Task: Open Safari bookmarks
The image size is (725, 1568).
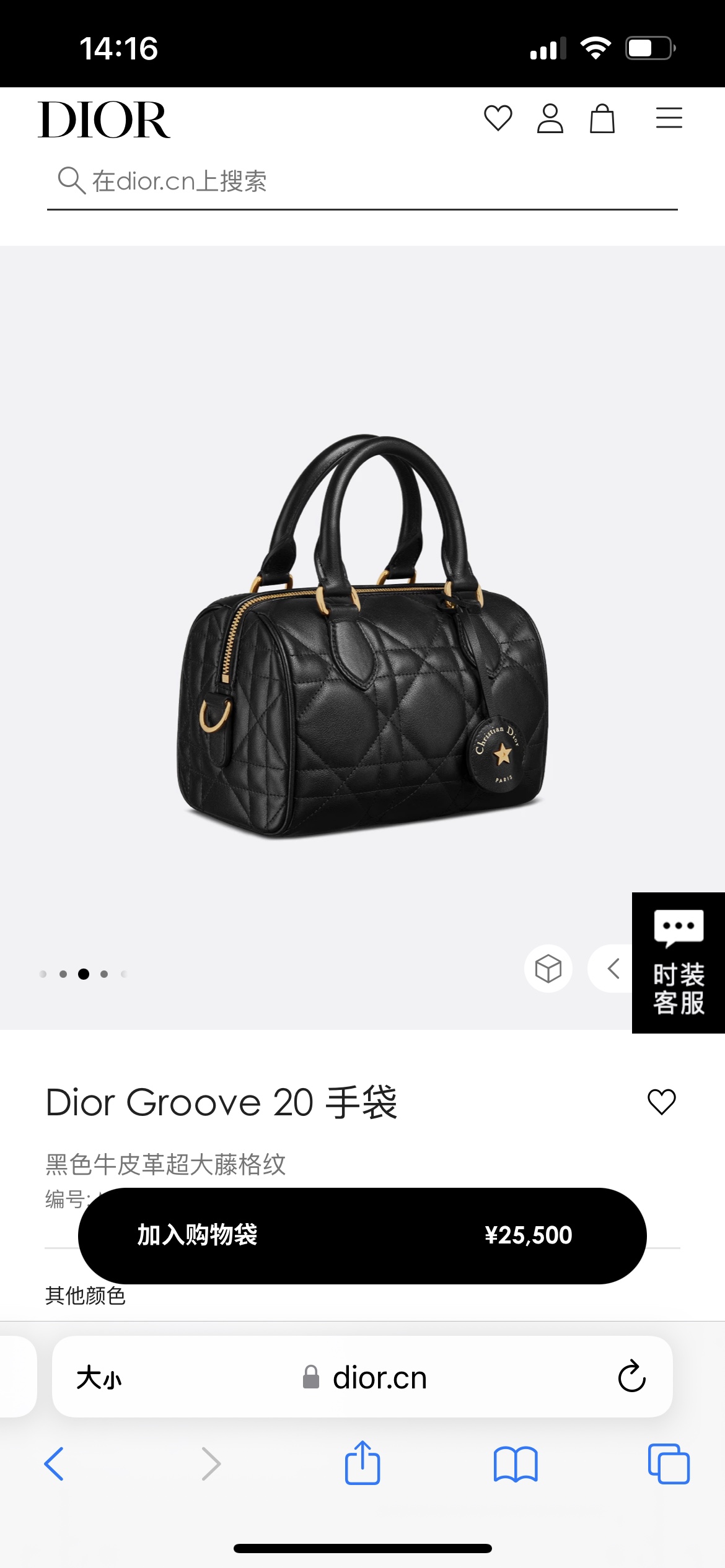Action: [x=516, y=1464]
